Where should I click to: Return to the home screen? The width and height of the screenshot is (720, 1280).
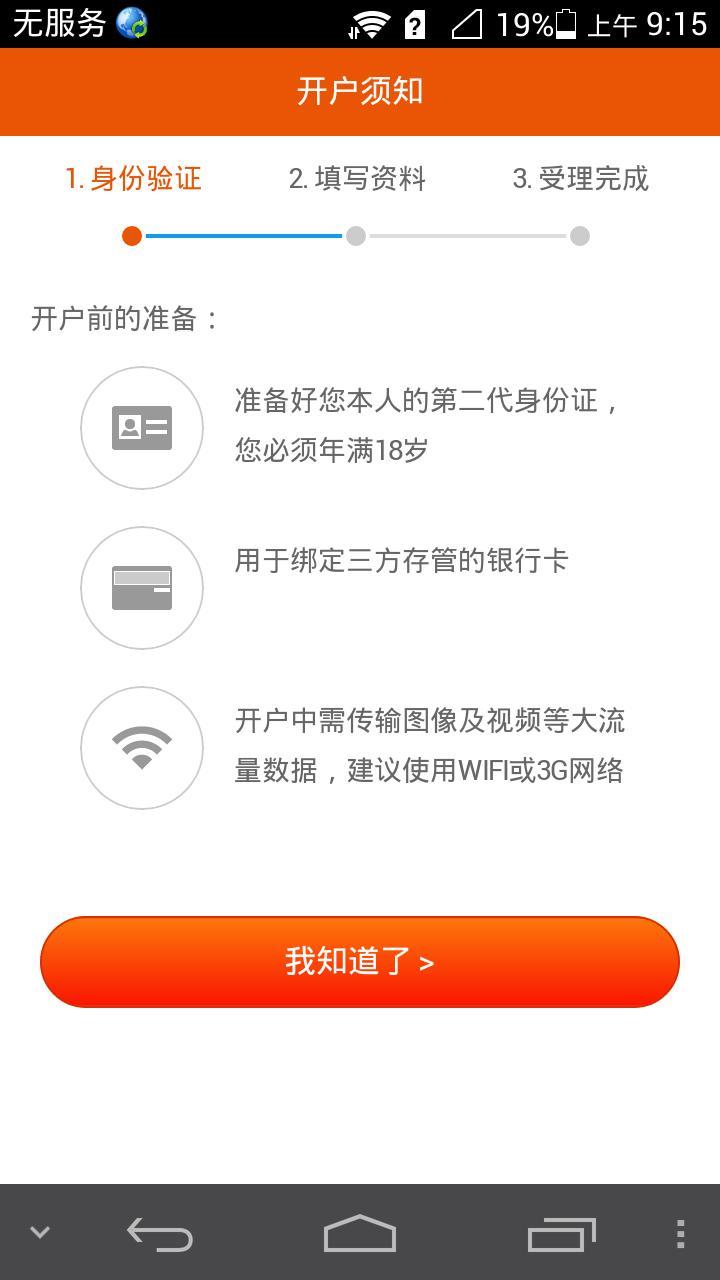click(x=360, y=1234)
